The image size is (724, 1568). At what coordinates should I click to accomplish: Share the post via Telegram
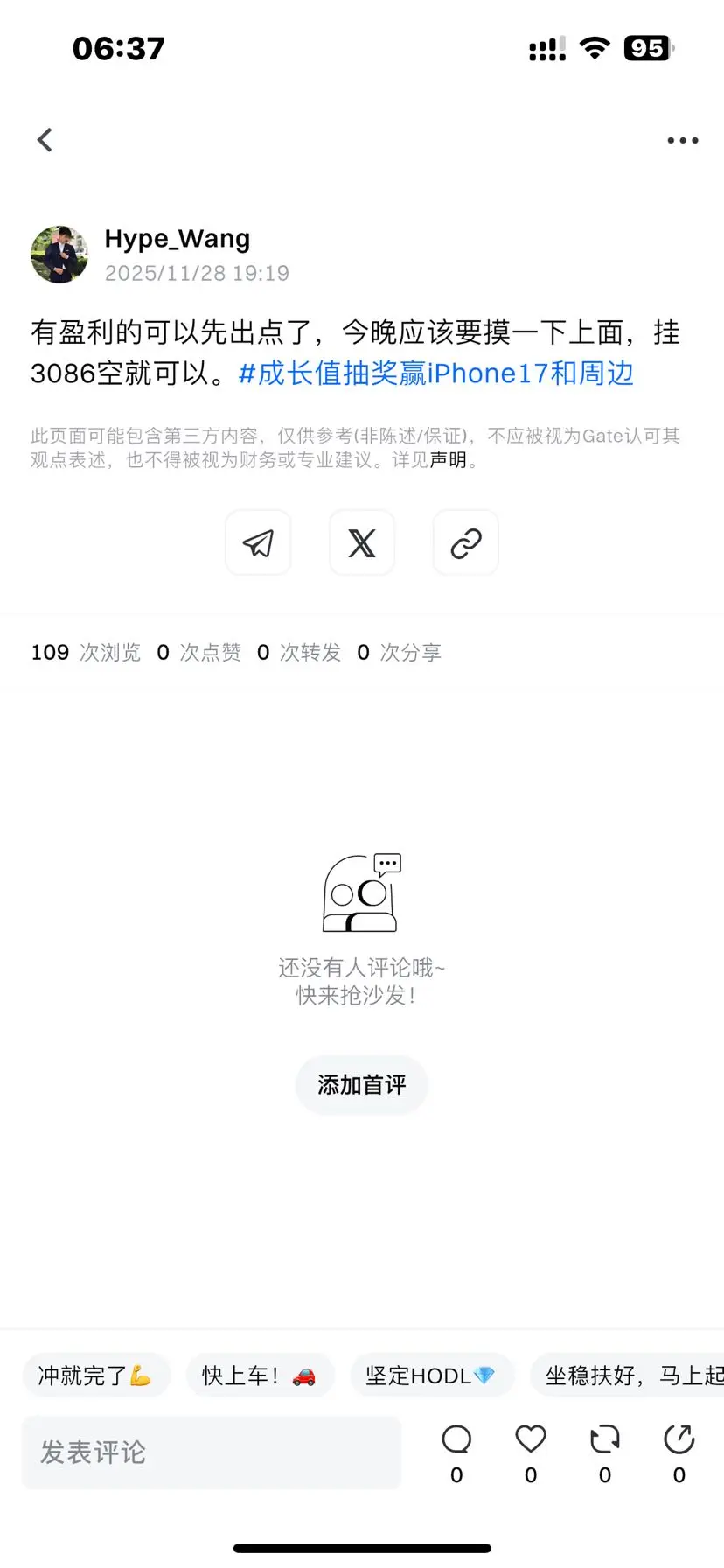pos(257,542)
